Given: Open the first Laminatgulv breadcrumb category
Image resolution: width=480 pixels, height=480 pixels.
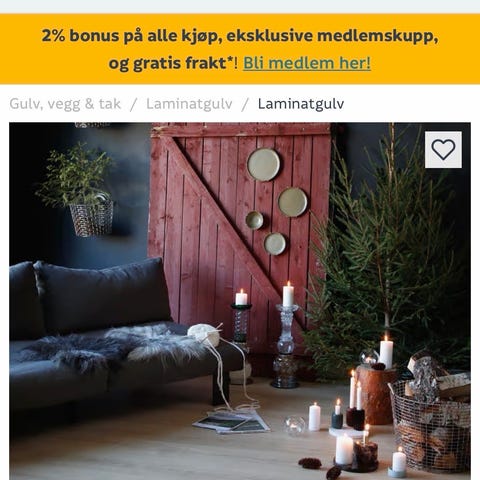Looking at the screenshot, I should coord(189,104).
